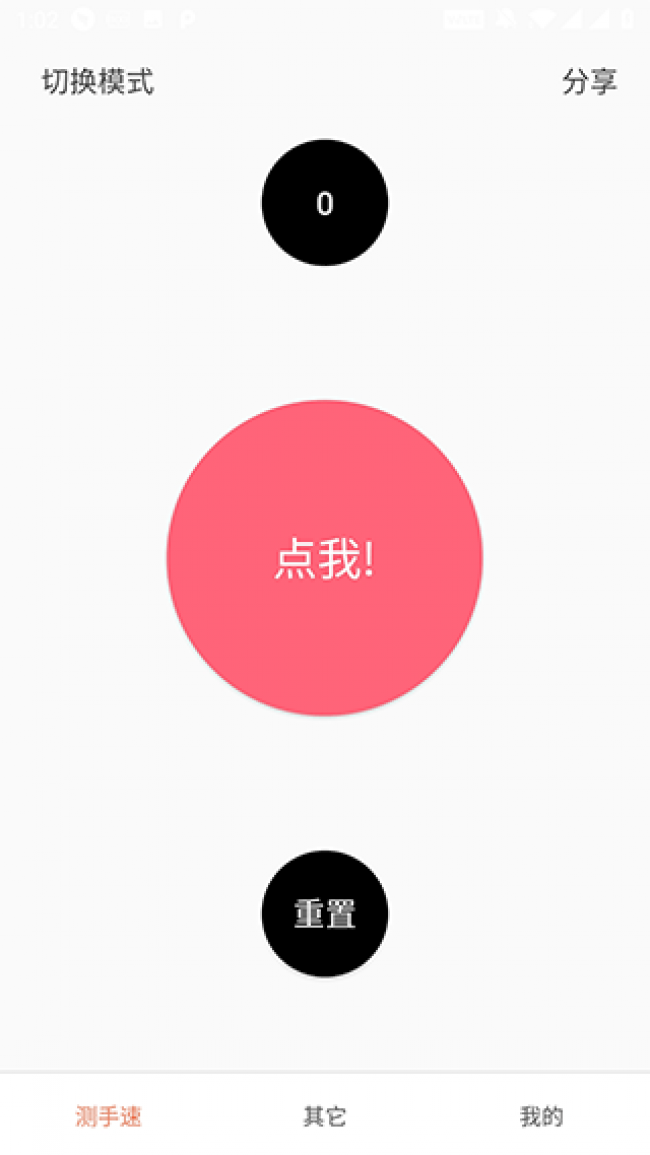650x1155 pixels.
Task: Tap the red 点我! circle
Action: pyautogui.click(x=324, y=558)
